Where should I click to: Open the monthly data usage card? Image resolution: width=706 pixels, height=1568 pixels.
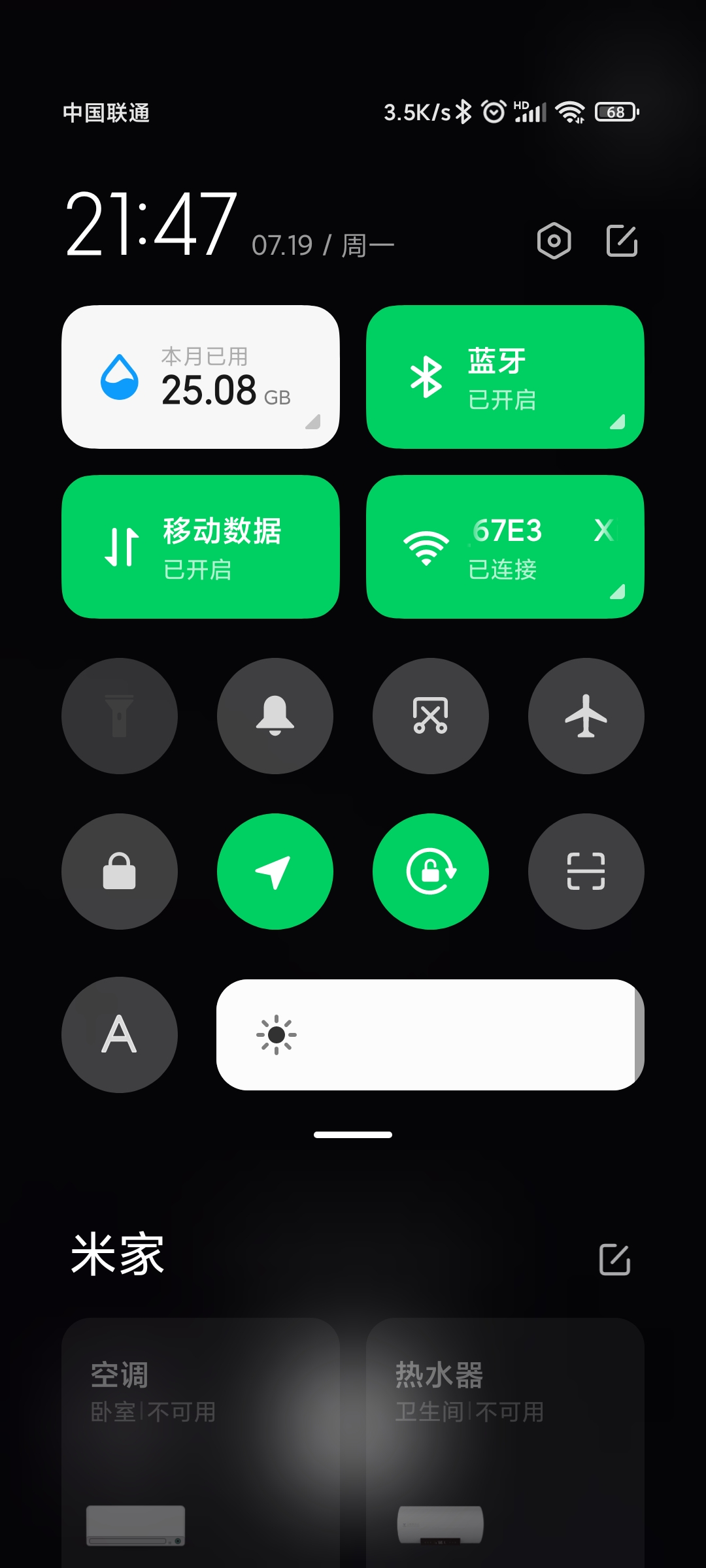(201, 377)
